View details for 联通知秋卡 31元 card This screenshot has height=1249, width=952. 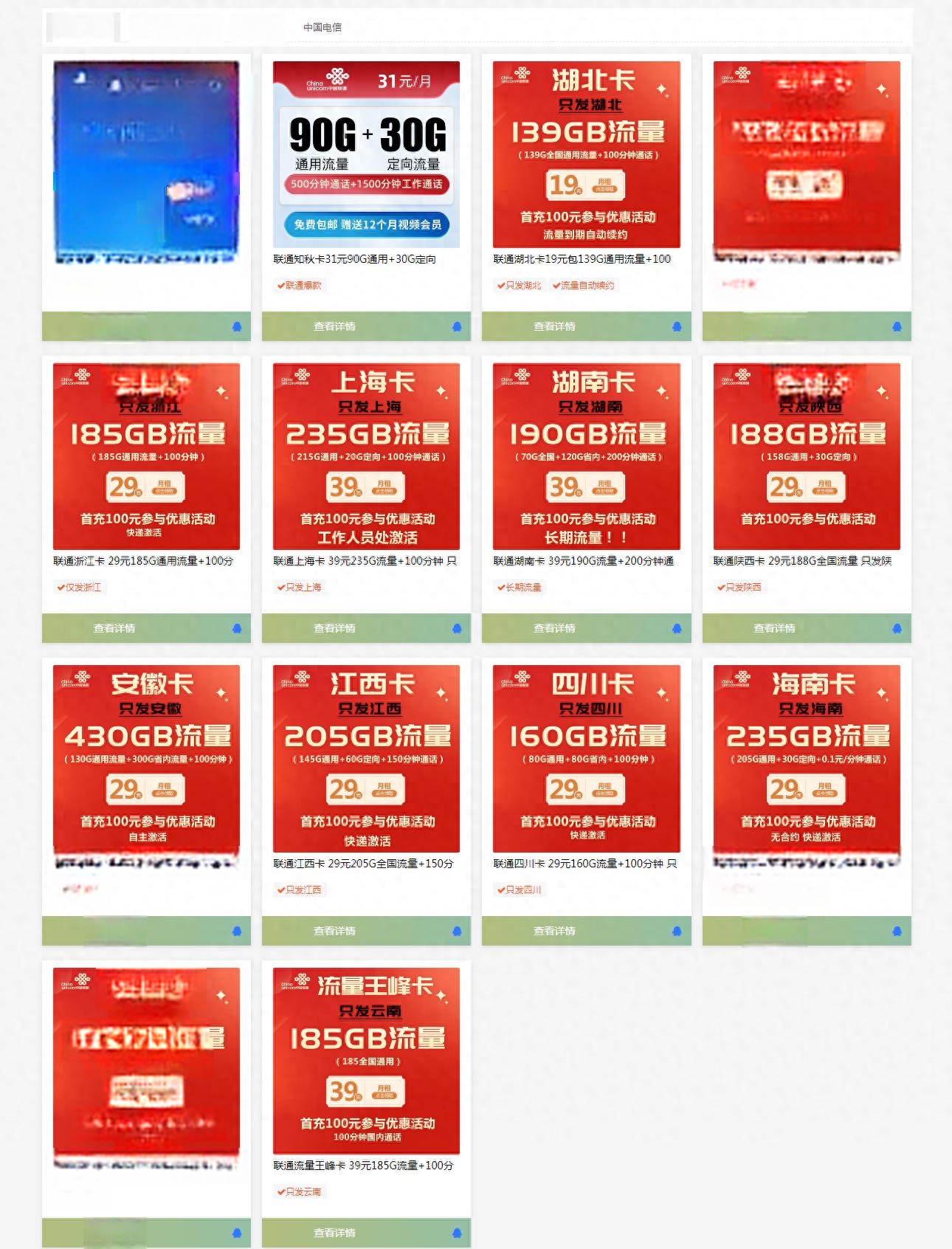[x=334, y=326]
